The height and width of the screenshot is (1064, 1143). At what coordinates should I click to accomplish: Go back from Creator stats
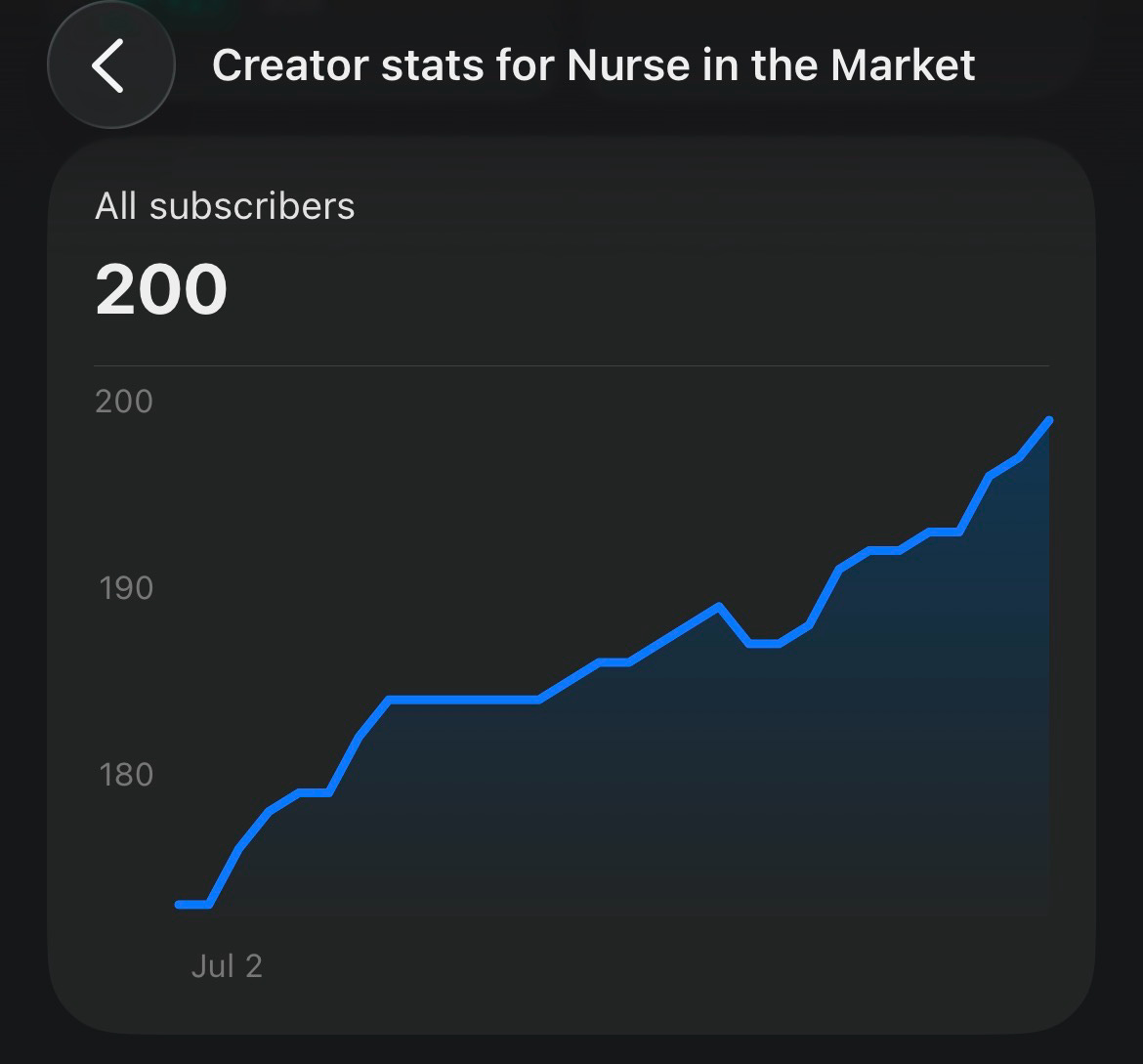coord(110,64)
